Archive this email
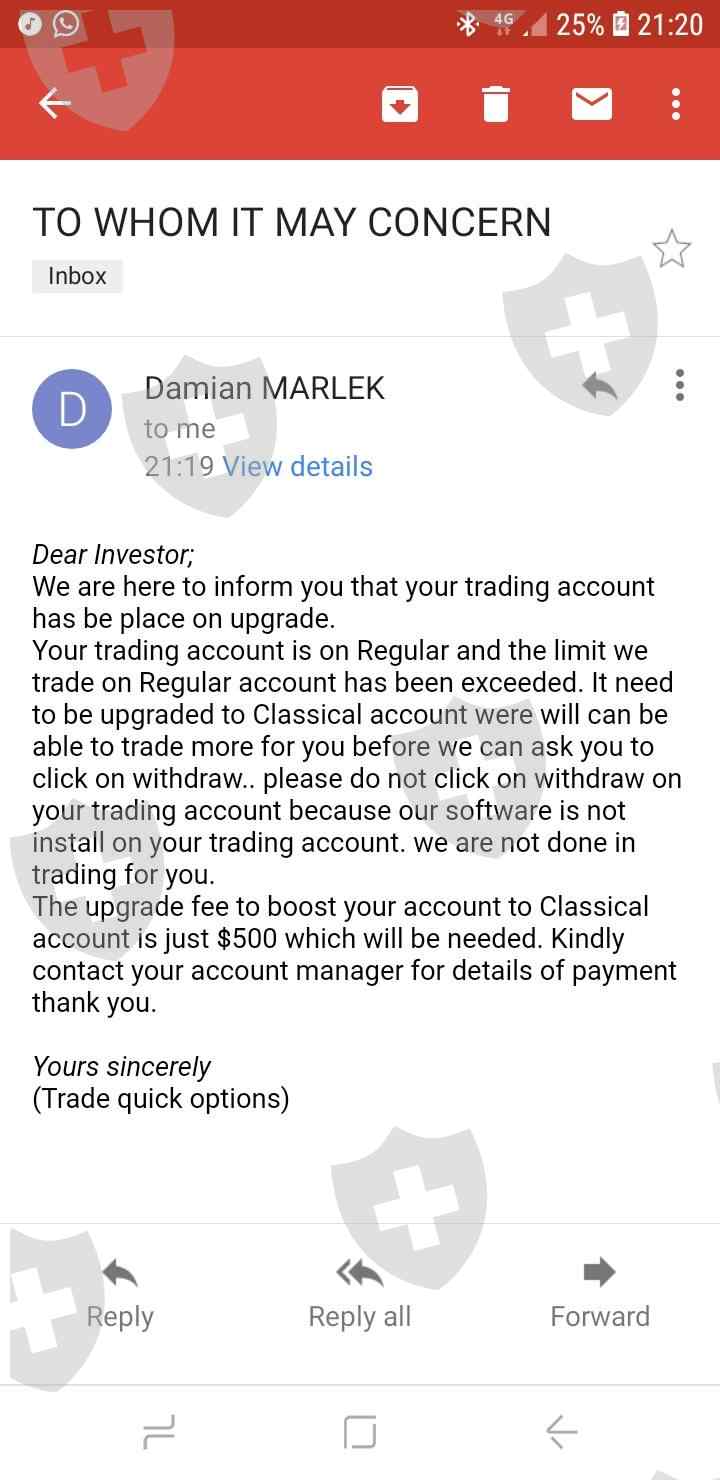The image size is (720, 1480). (x=399, y=104)
